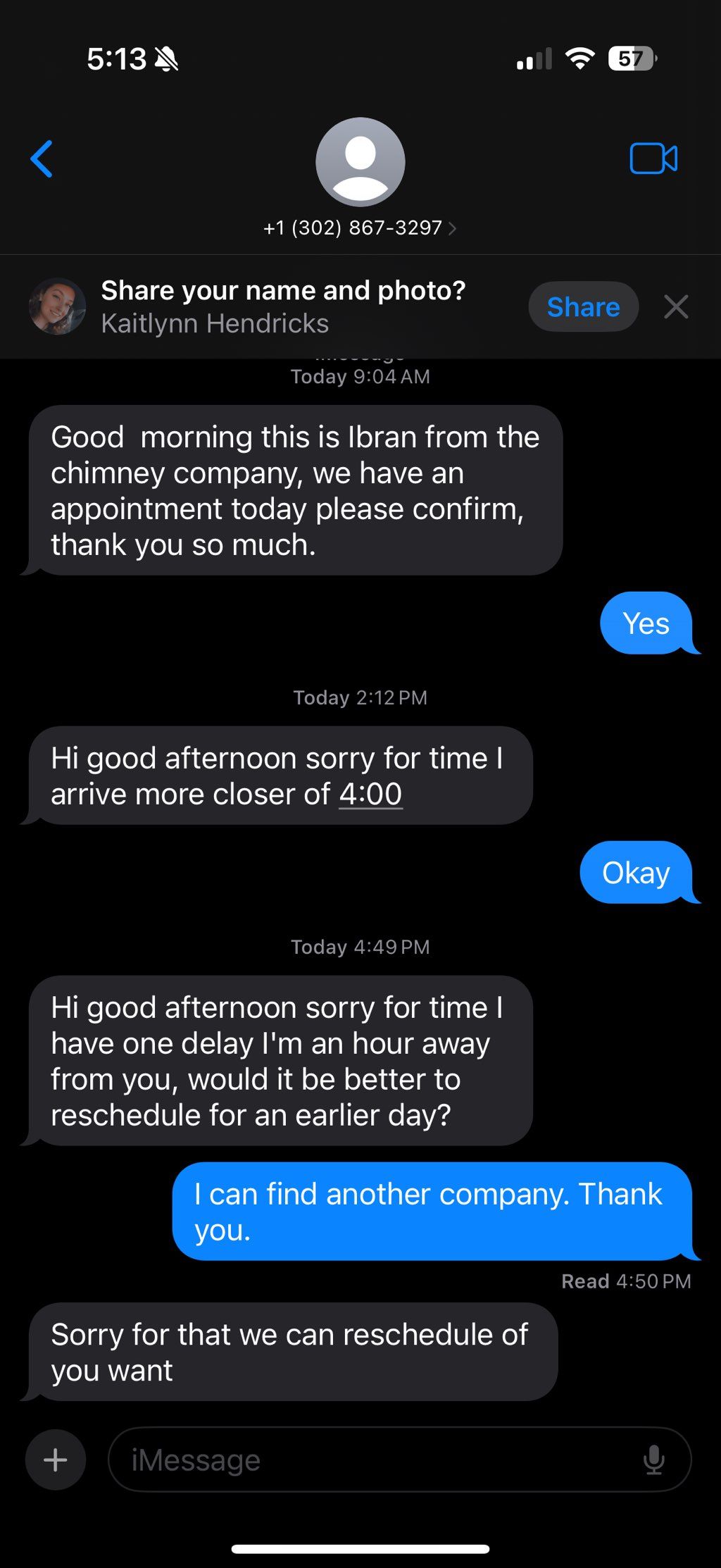Tap the underlined 4:00 time link
Screen dimensions: 721x1568
370,795
